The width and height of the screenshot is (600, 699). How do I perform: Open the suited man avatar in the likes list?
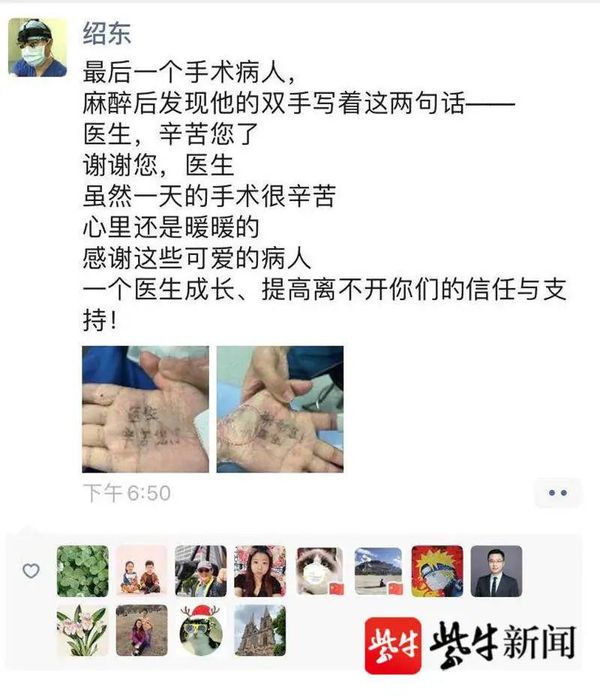tap(496, 571)
